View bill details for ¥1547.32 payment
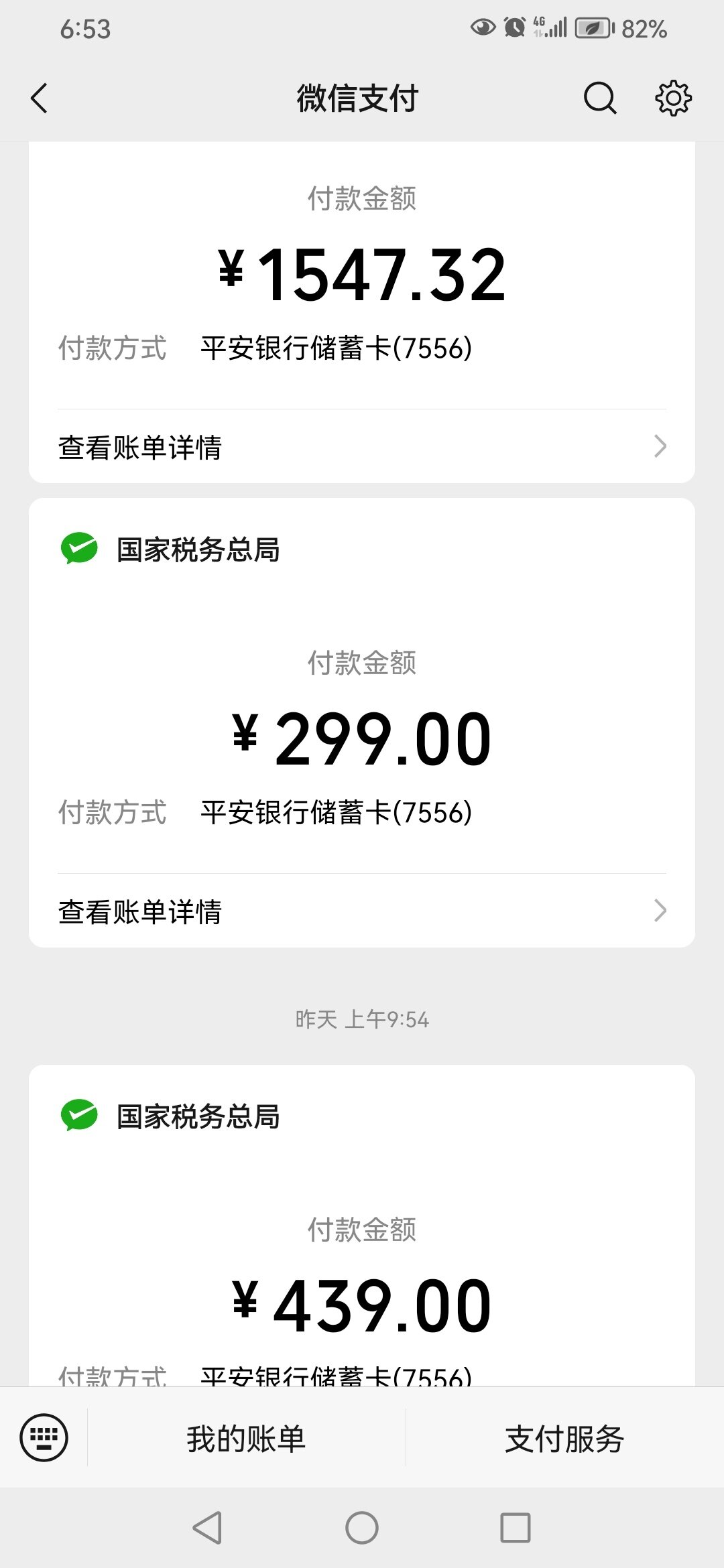Viewport: 724px width, 1568px height. 362,447
